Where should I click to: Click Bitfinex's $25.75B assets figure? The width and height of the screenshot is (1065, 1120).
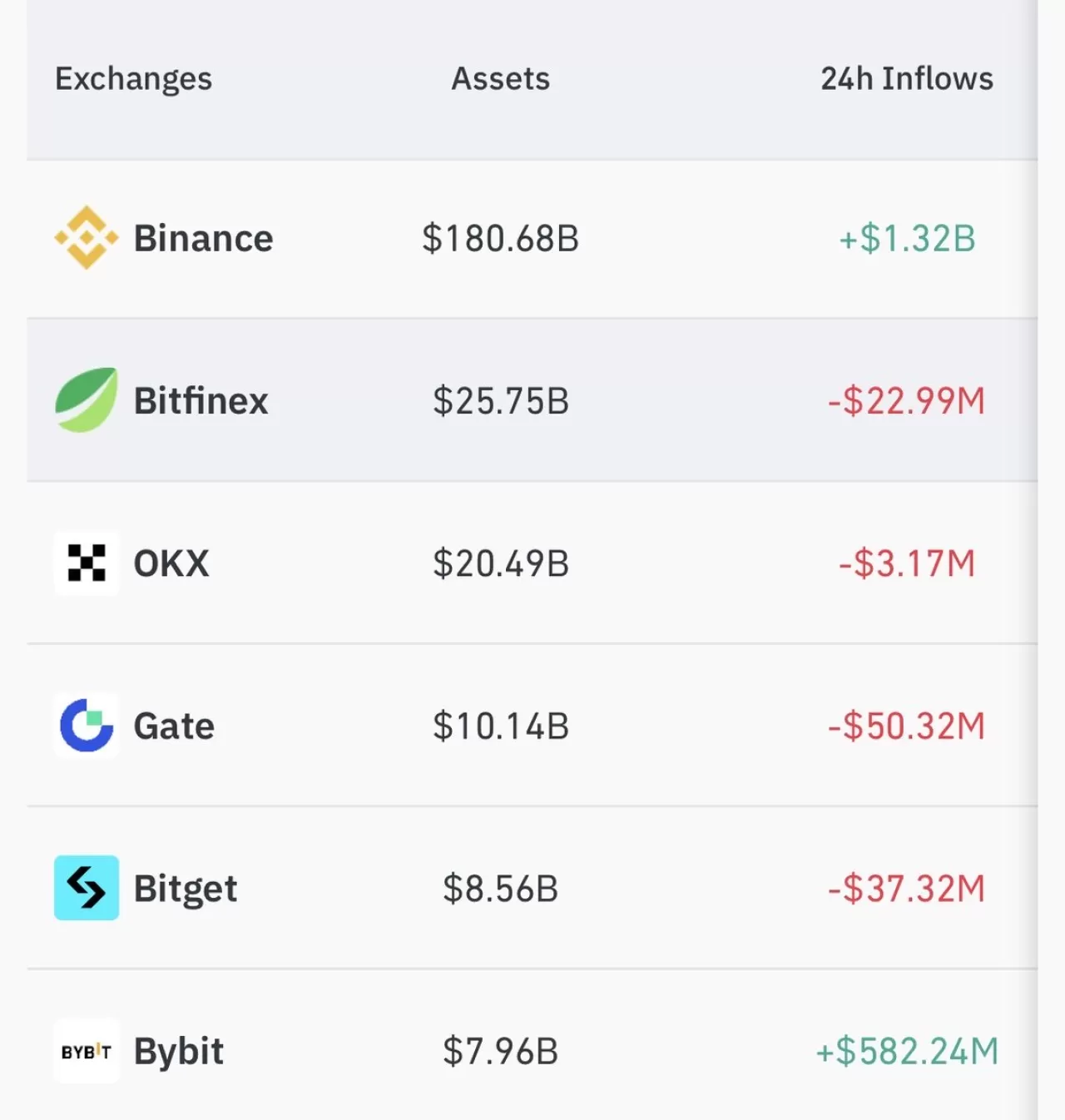tap(500, 401)
